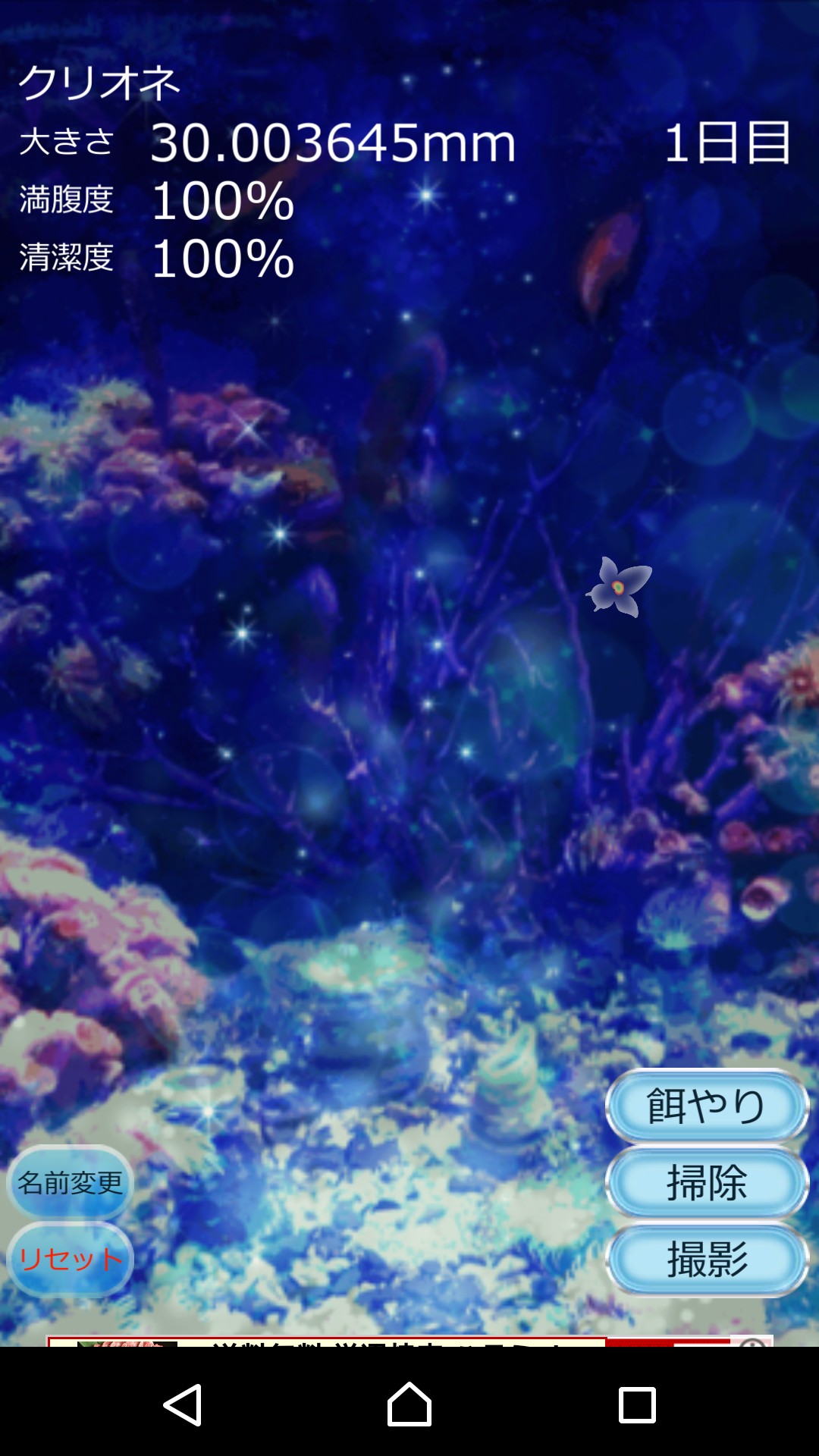Take a photo with 撮影
The height and width of the screenshot is (1456, 819).
[x=707, y=1260]
